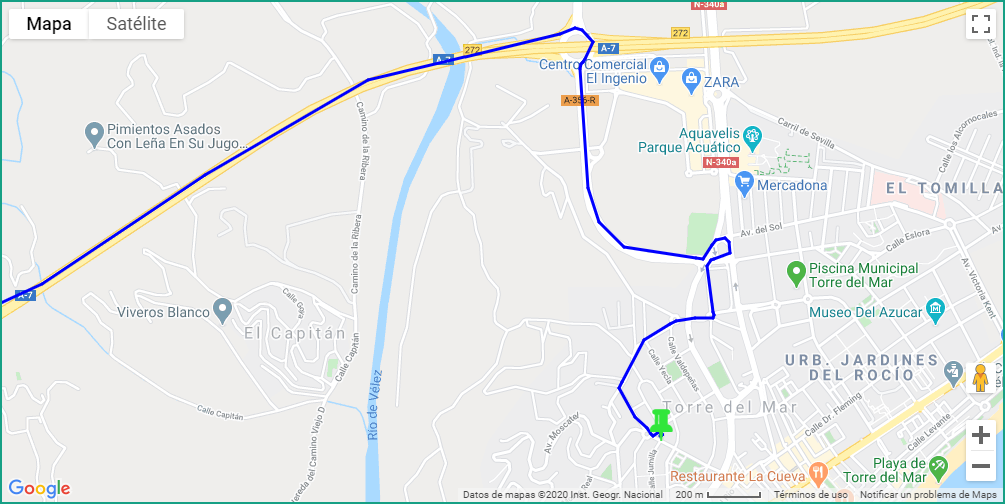Switch to Satélite map view

(x=136, y=24)
